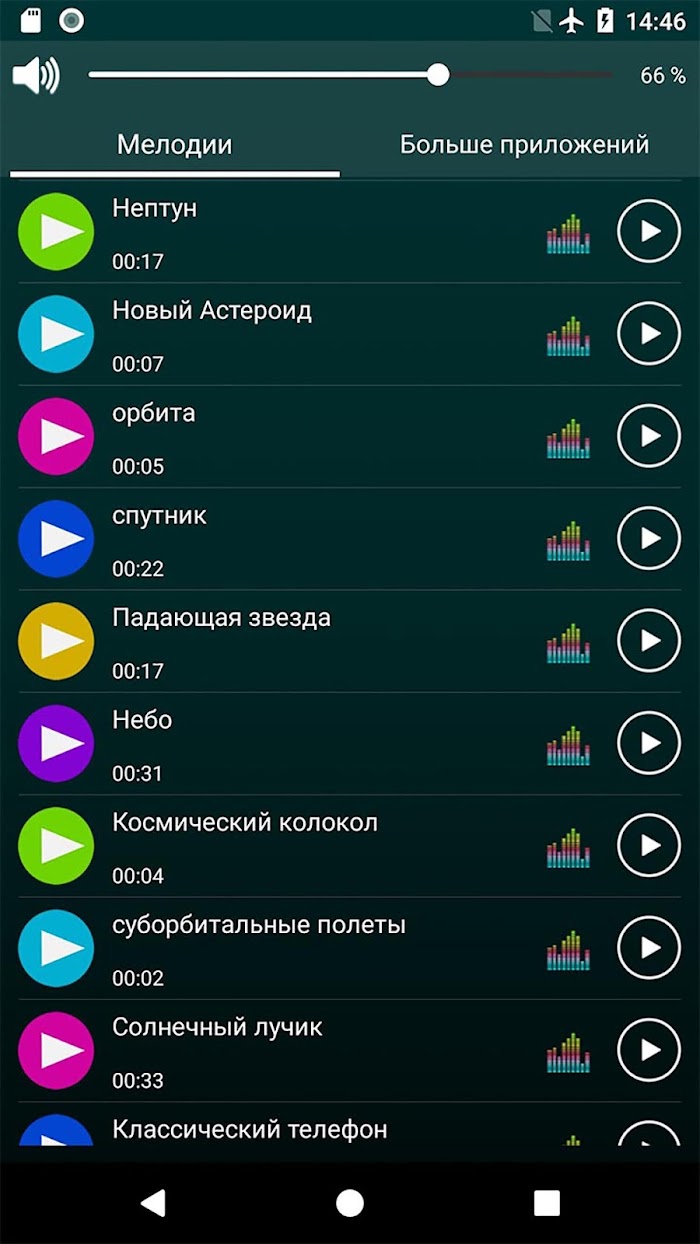Play суборбитальные полеты sound
The image size is (700, 1244).
tap(56, 949)
